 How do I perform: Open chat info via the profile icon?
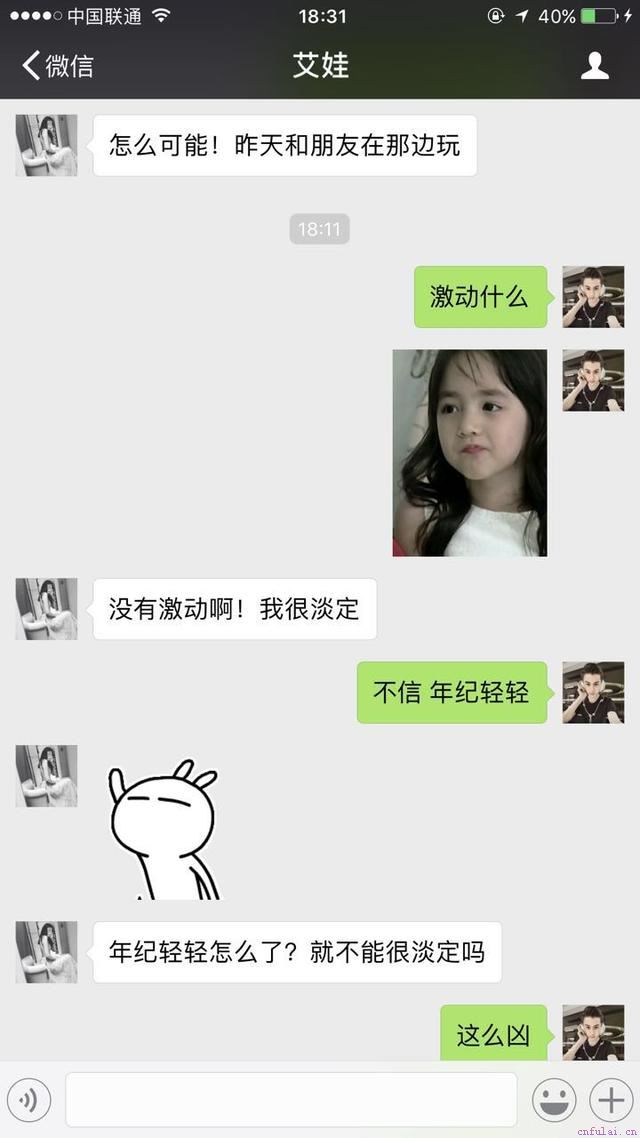tap(595, 66)
